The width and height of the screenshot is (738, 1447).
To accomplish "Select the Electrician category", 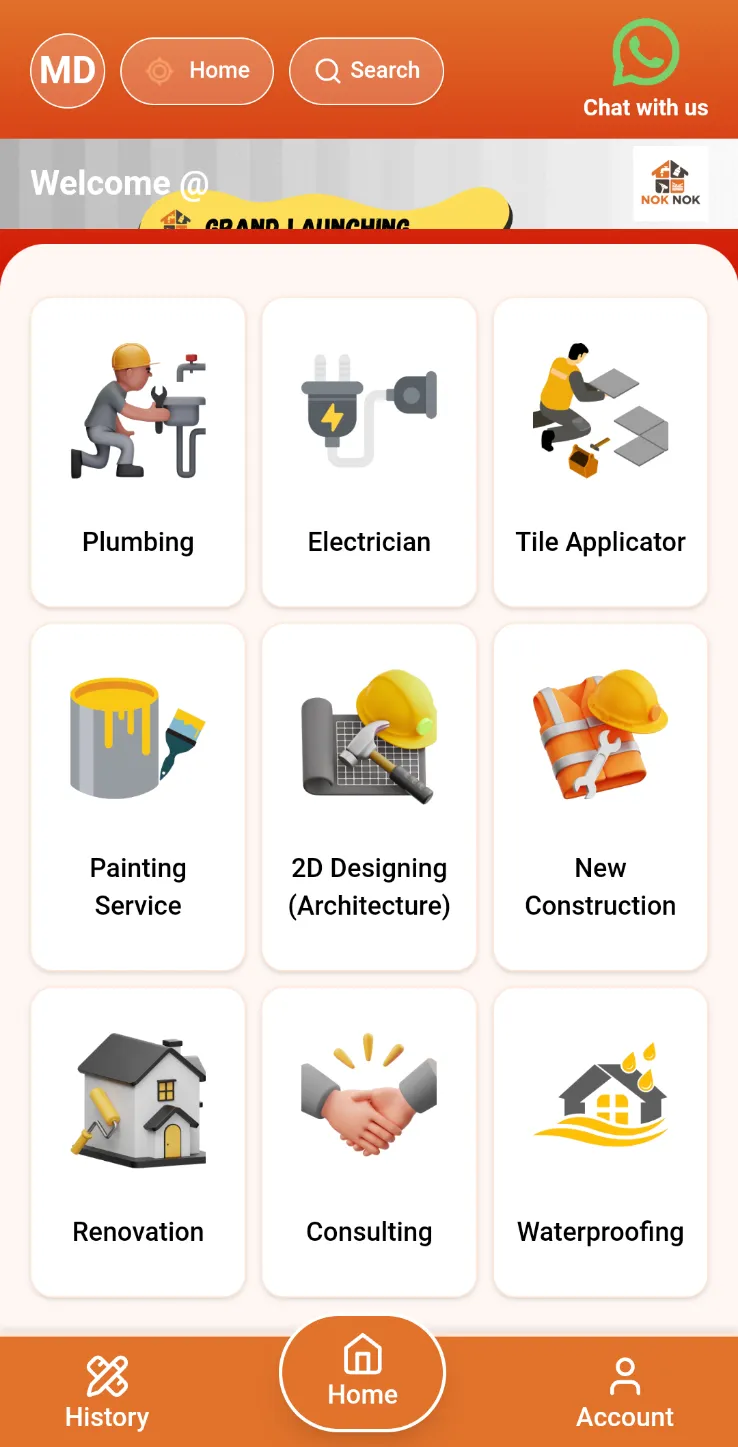I will click(x=369, y=452).
